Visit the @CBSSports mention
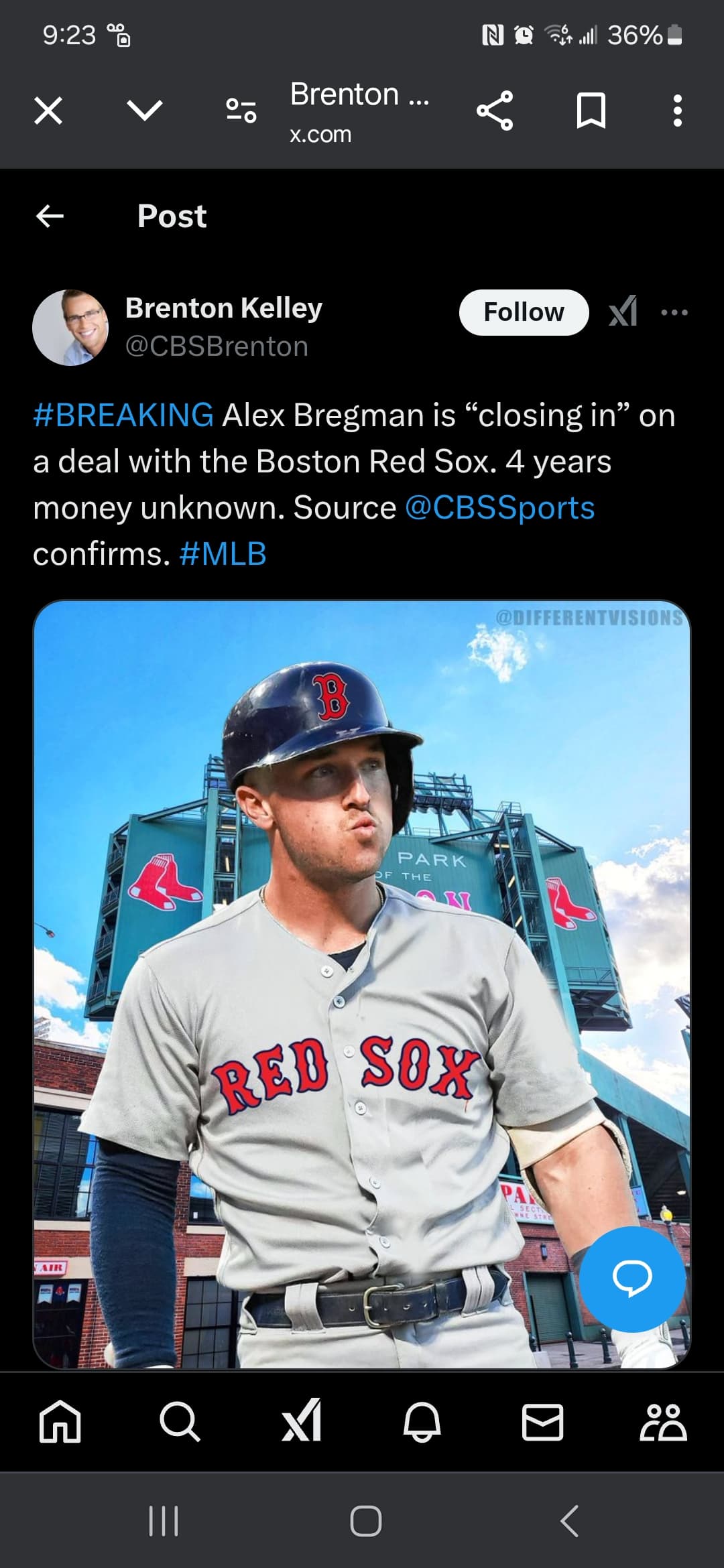The image size is (724, 1568). (499, 508)
